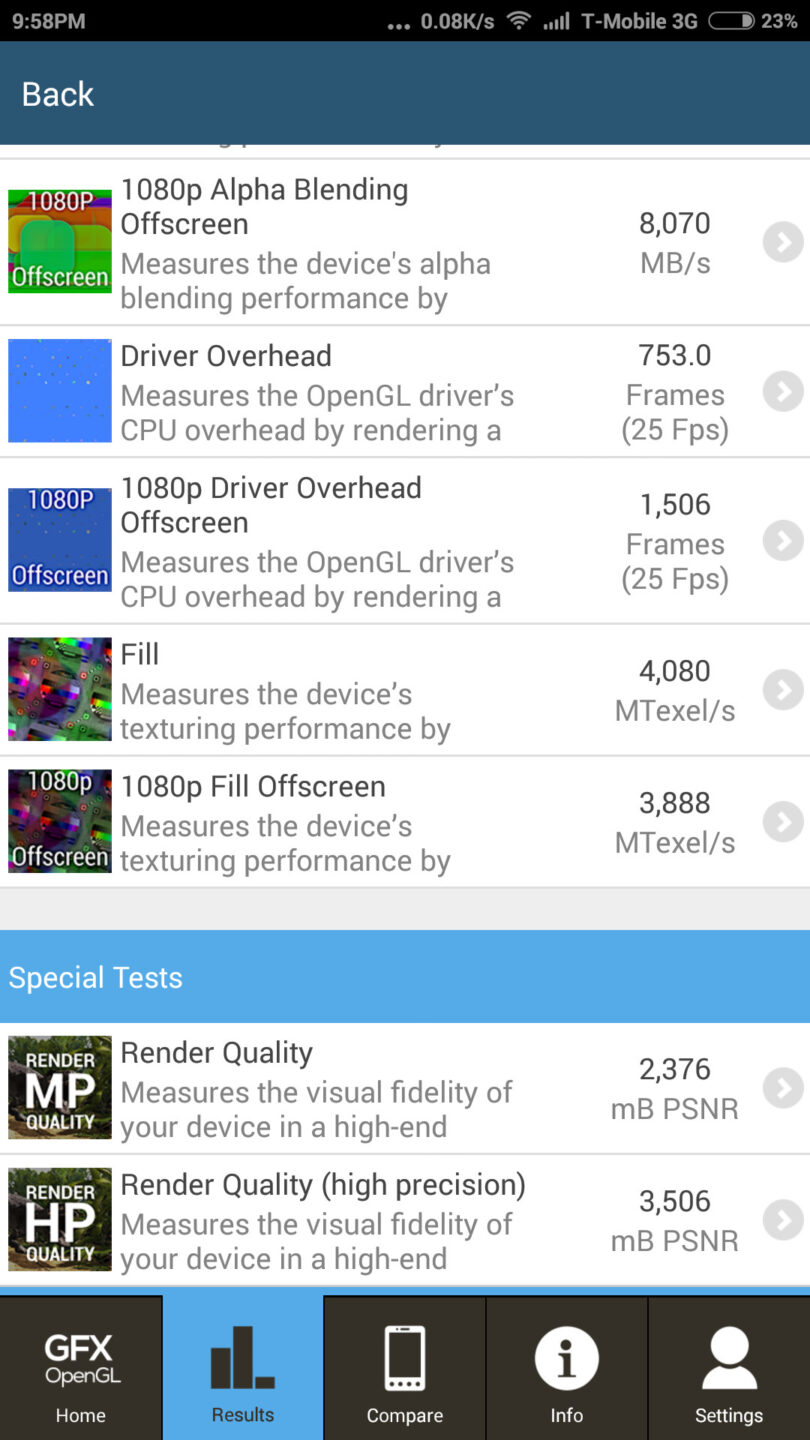Expand the Driver Overhead result details
Image resolution: width=810 pixels, height=1440 pixels.
point(783,391)
